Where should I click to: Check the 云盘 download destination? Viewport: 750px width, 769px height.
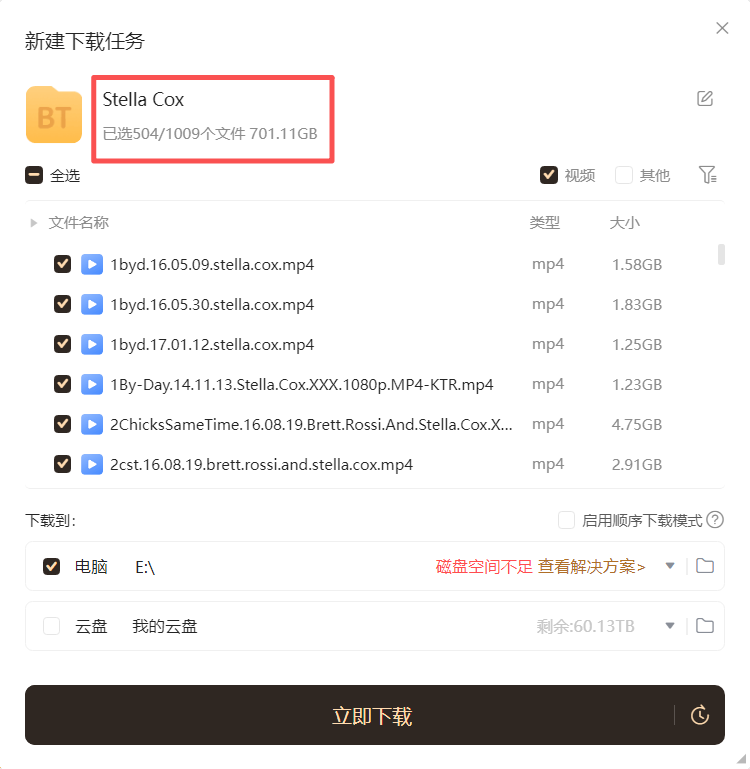[x=52, y=626]
